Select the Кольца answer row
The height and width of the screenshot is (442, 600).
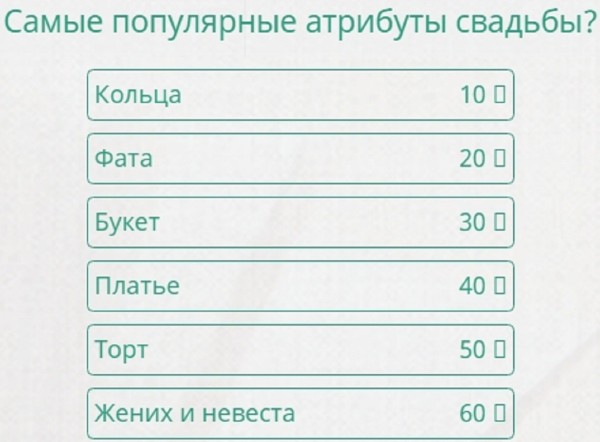click(300, 95)
